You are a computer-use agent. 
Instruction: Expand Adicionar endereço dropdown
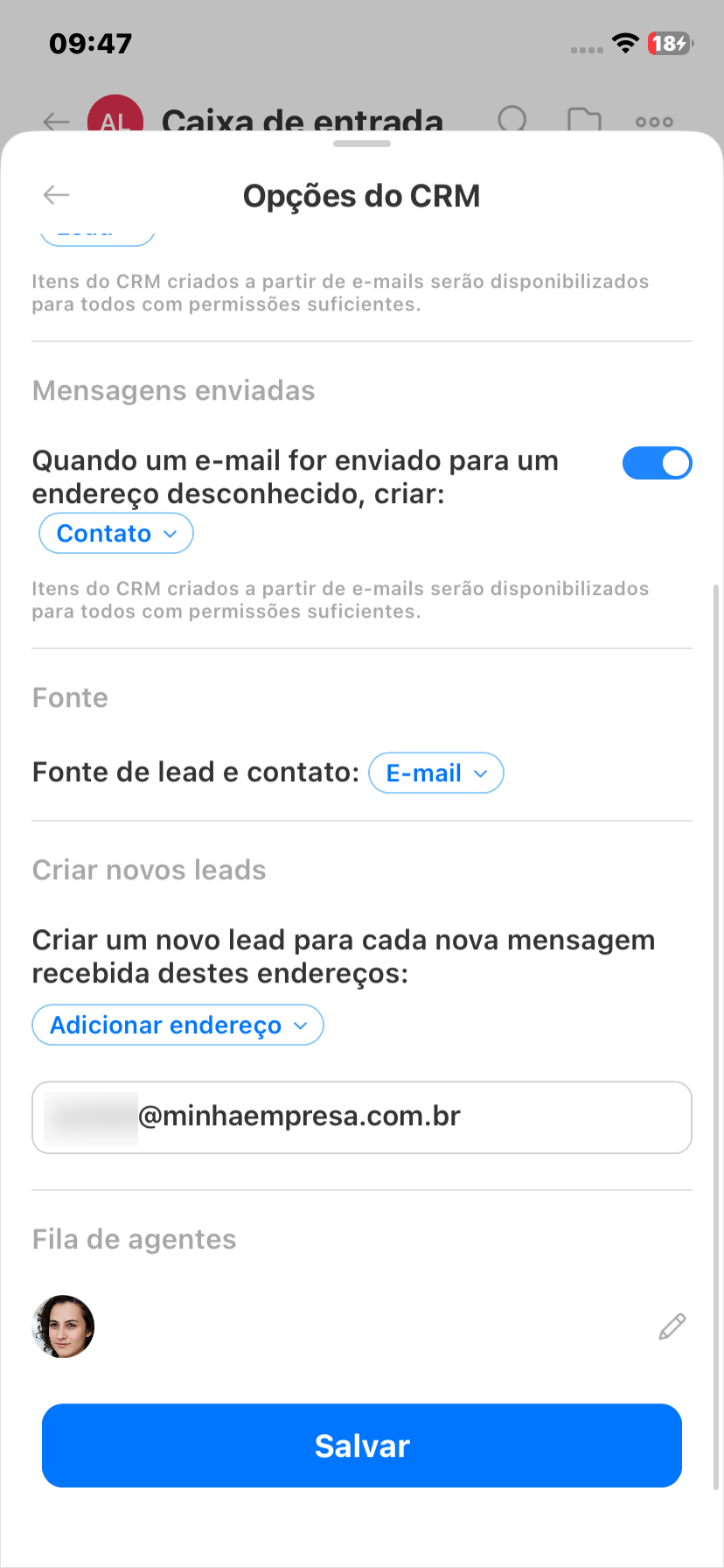[x=178, y=1025]
